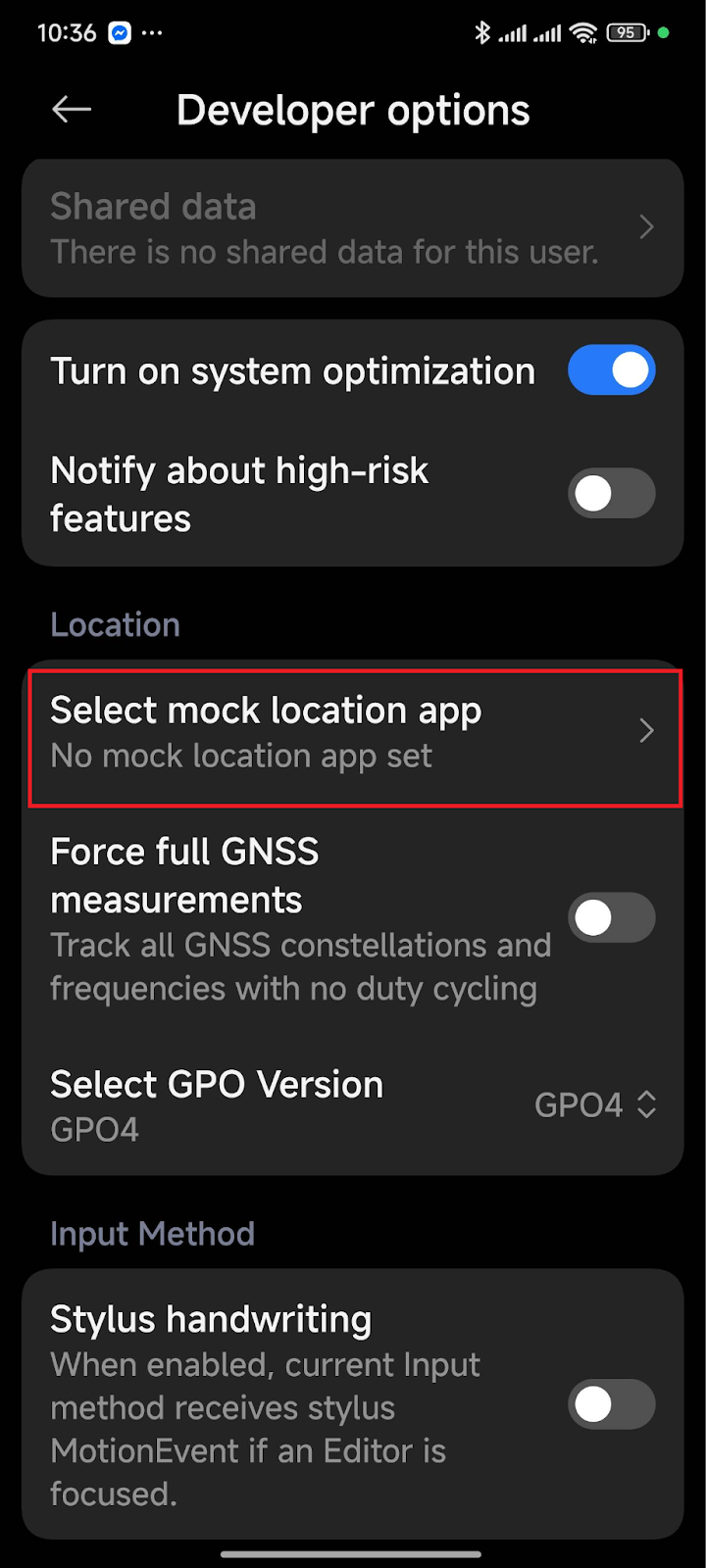Image resolution: width=706 pixels, height=1568 pixels.
Task: Open Select GPO Version dropdown
Action: tap(594, 1105)
